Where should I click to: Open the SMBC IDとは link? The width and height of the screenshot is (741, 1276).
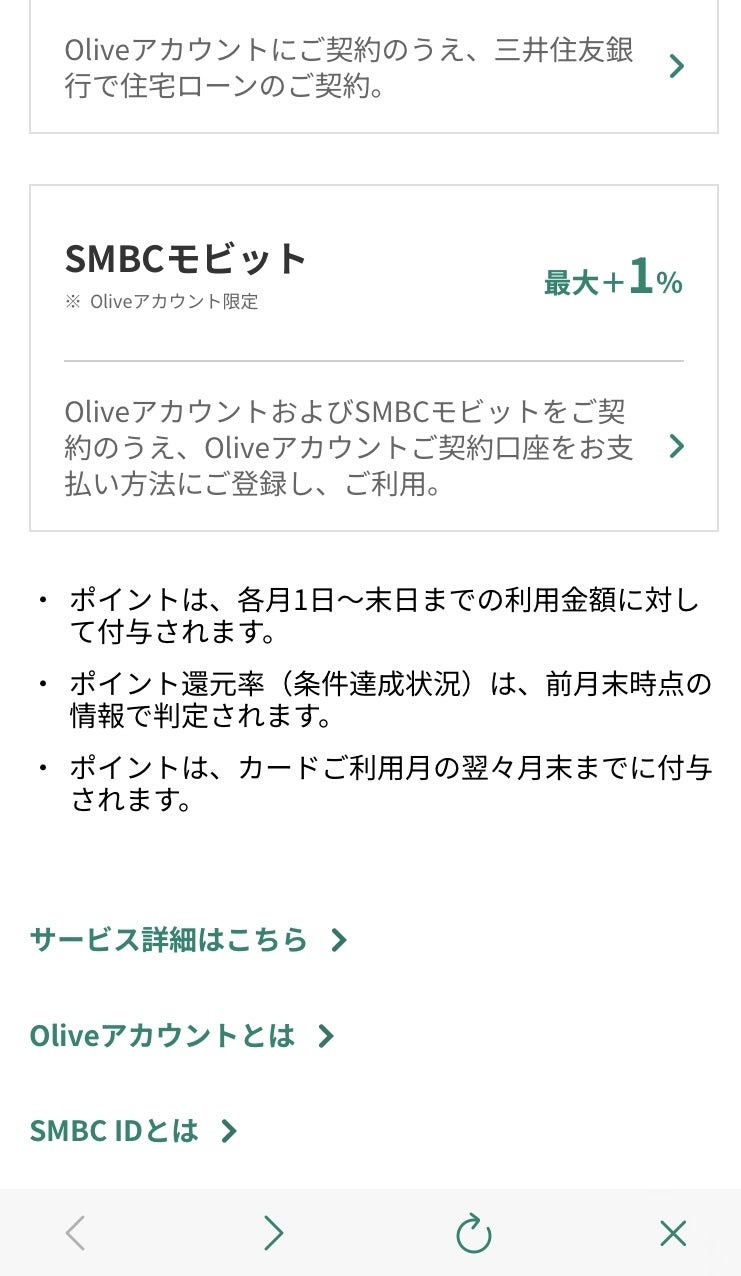(x=133, y=1131)
